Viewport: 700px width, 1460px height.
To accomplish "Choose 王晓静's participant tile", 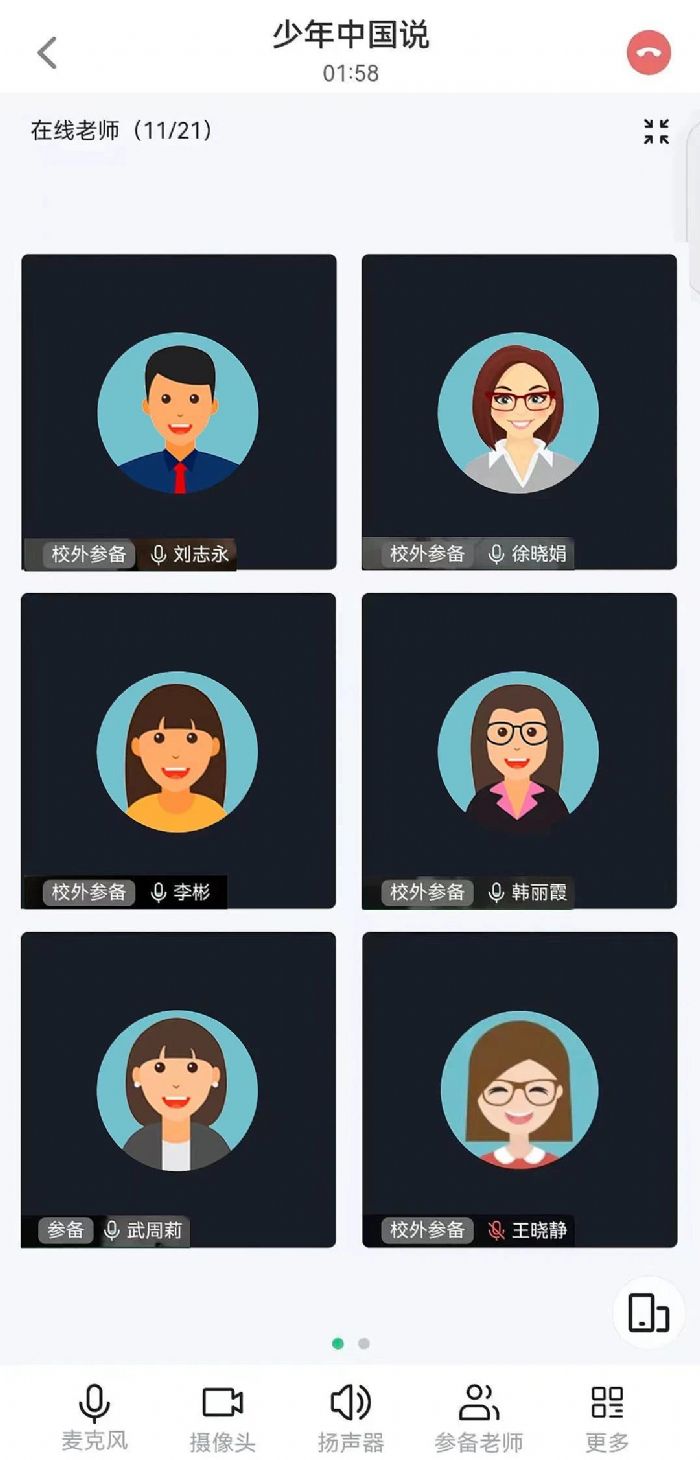I will click(518, 1089).
